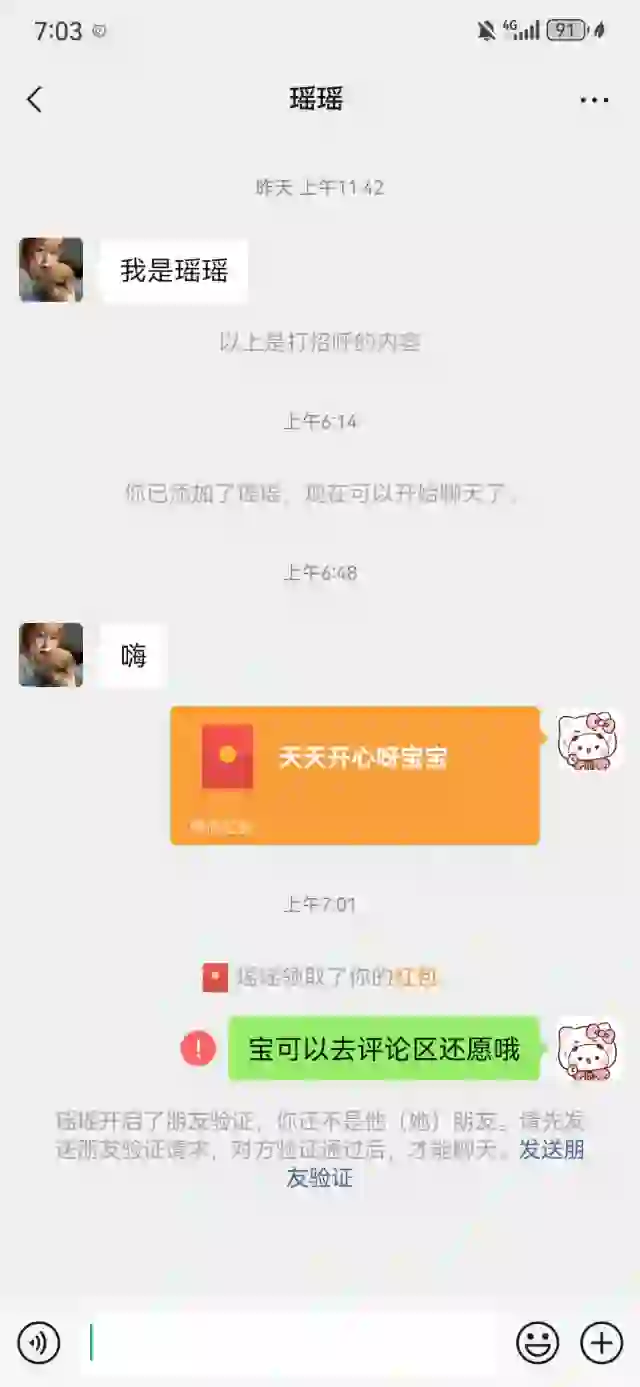Open 瑶瑶's avatar next to 我是瑶瑶
The height and width of the screenshot is (1387, 640).
(x=51, y=270)
